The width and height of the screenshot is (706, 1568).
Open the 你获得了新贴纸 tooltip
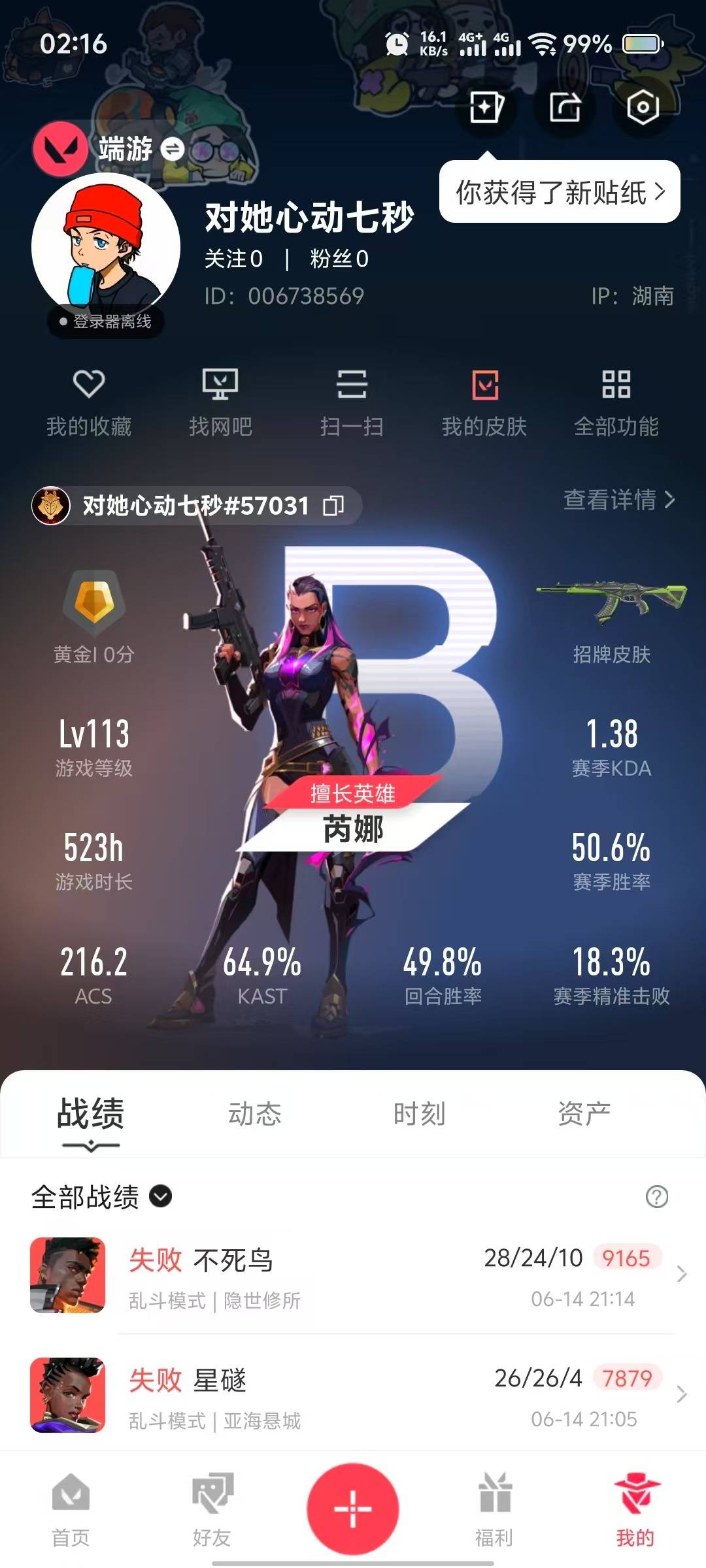pos(560,192)
